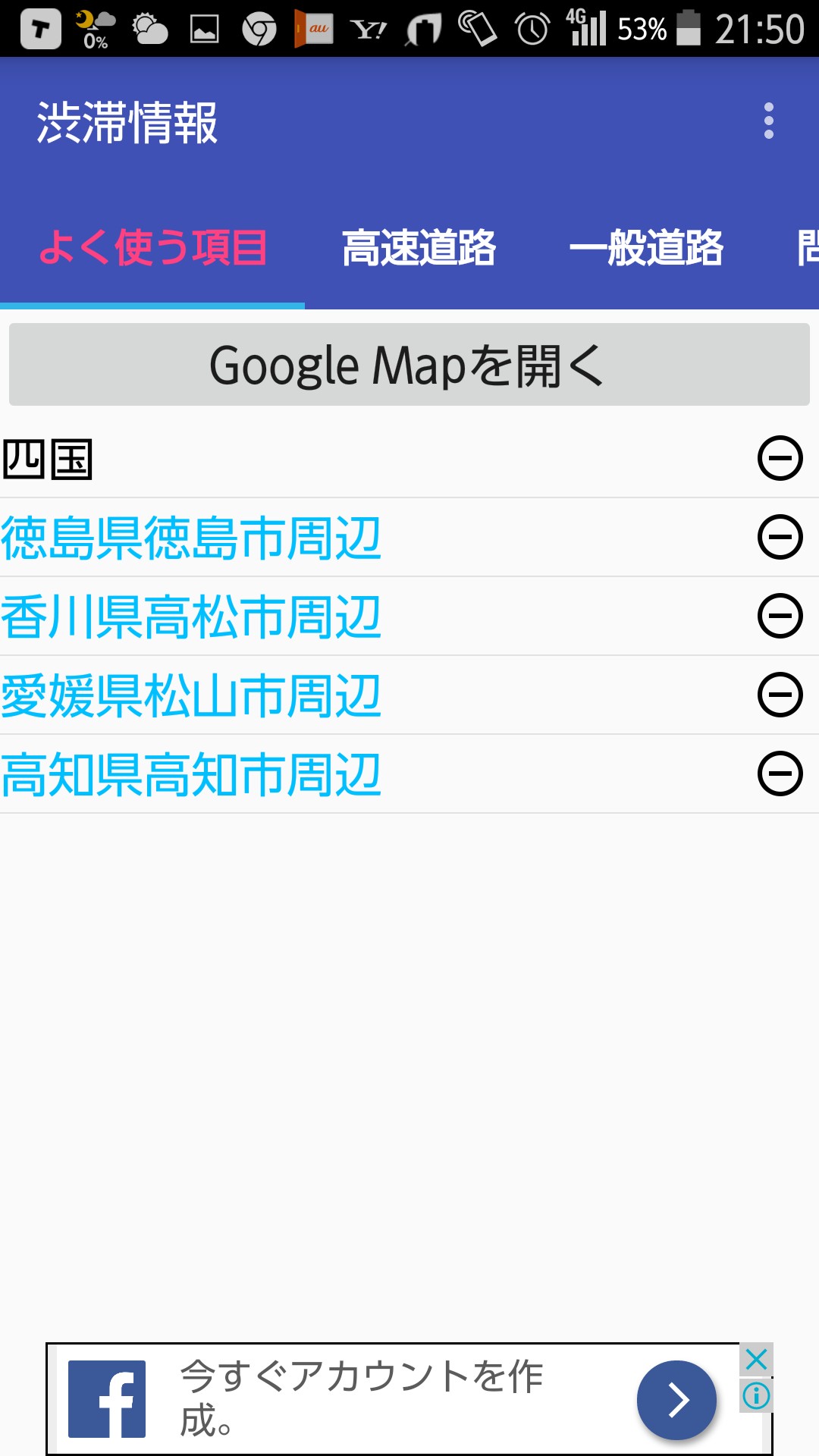Remove the 四国 section with its minus icon
This screenshot has height=1456, width=819.
(780, 458)
